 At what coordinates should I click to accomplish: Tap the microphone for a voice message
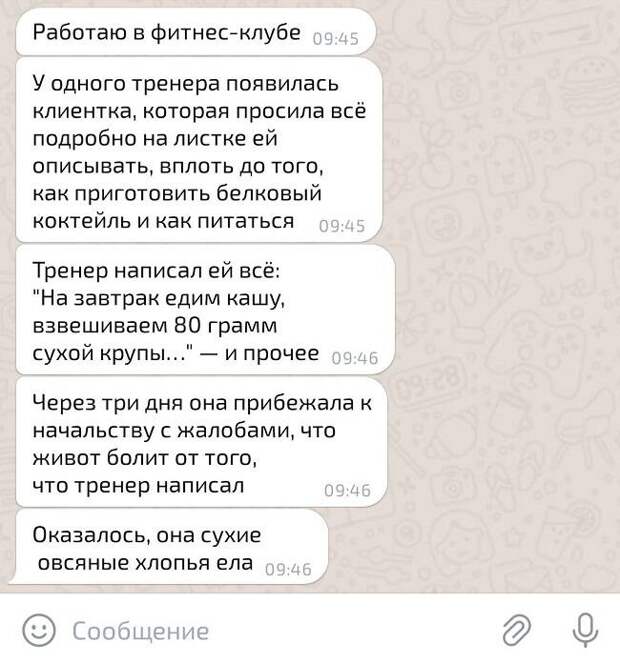click(x=585, y=629)
